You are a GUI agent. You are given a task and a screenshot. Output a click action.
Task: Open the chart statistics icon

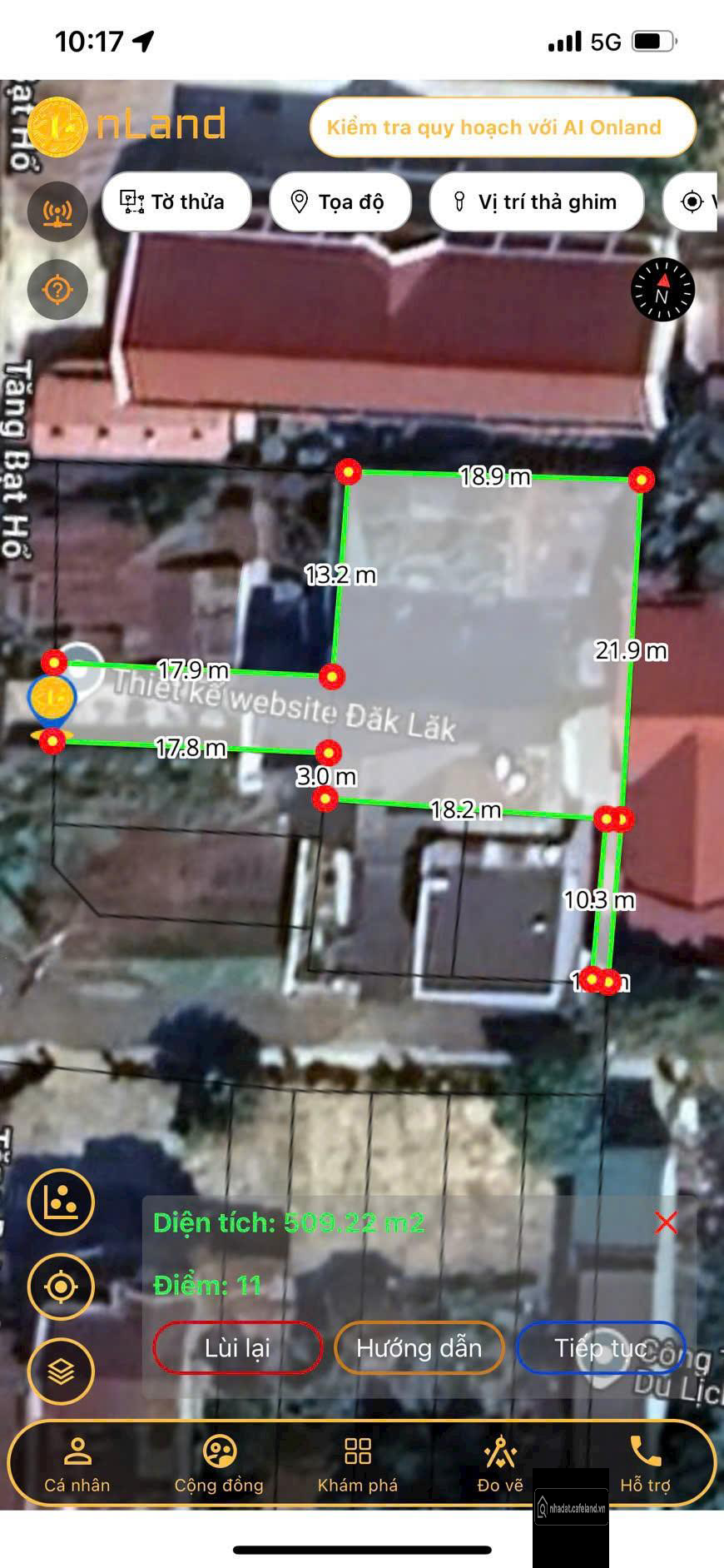(x=61, y=1202)
